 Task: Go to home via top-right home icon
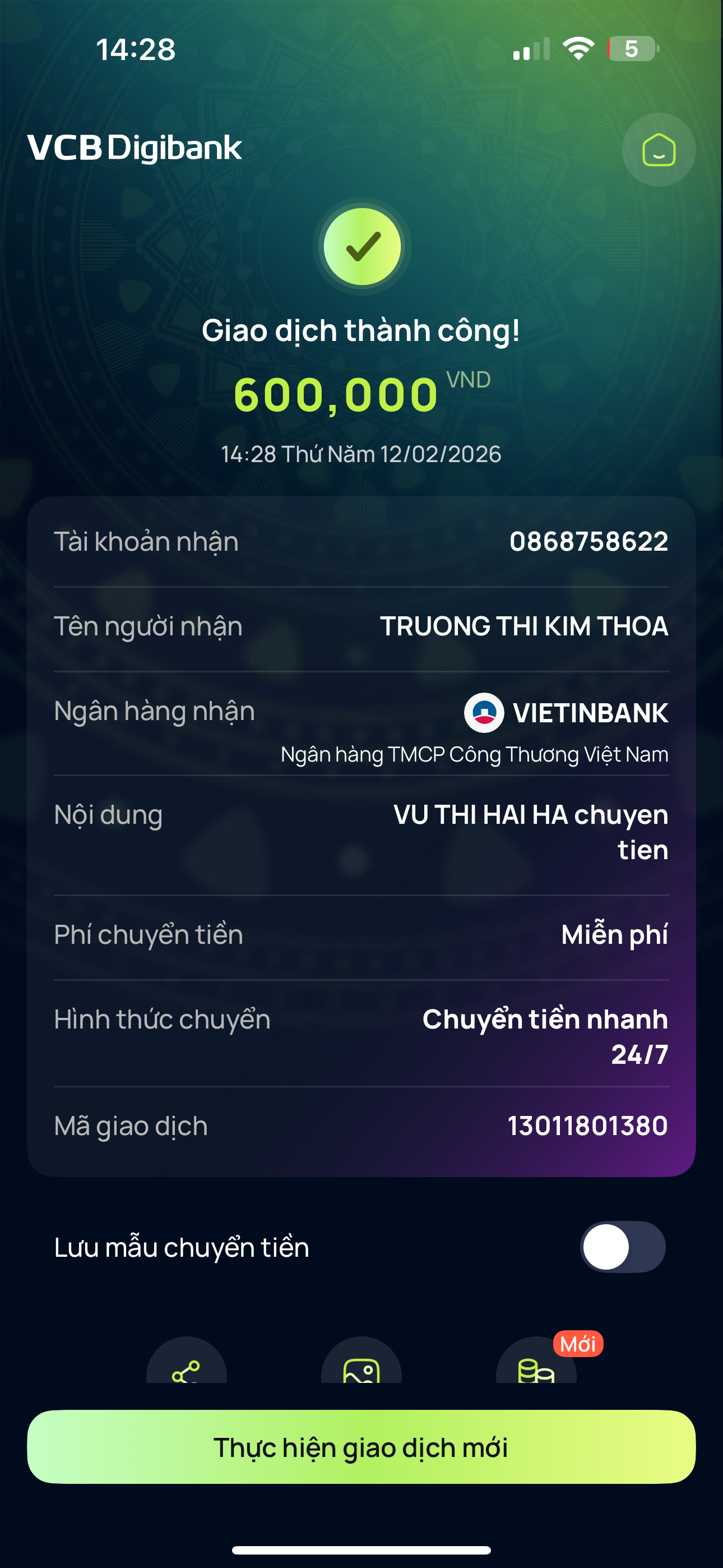tap(659, 150)
